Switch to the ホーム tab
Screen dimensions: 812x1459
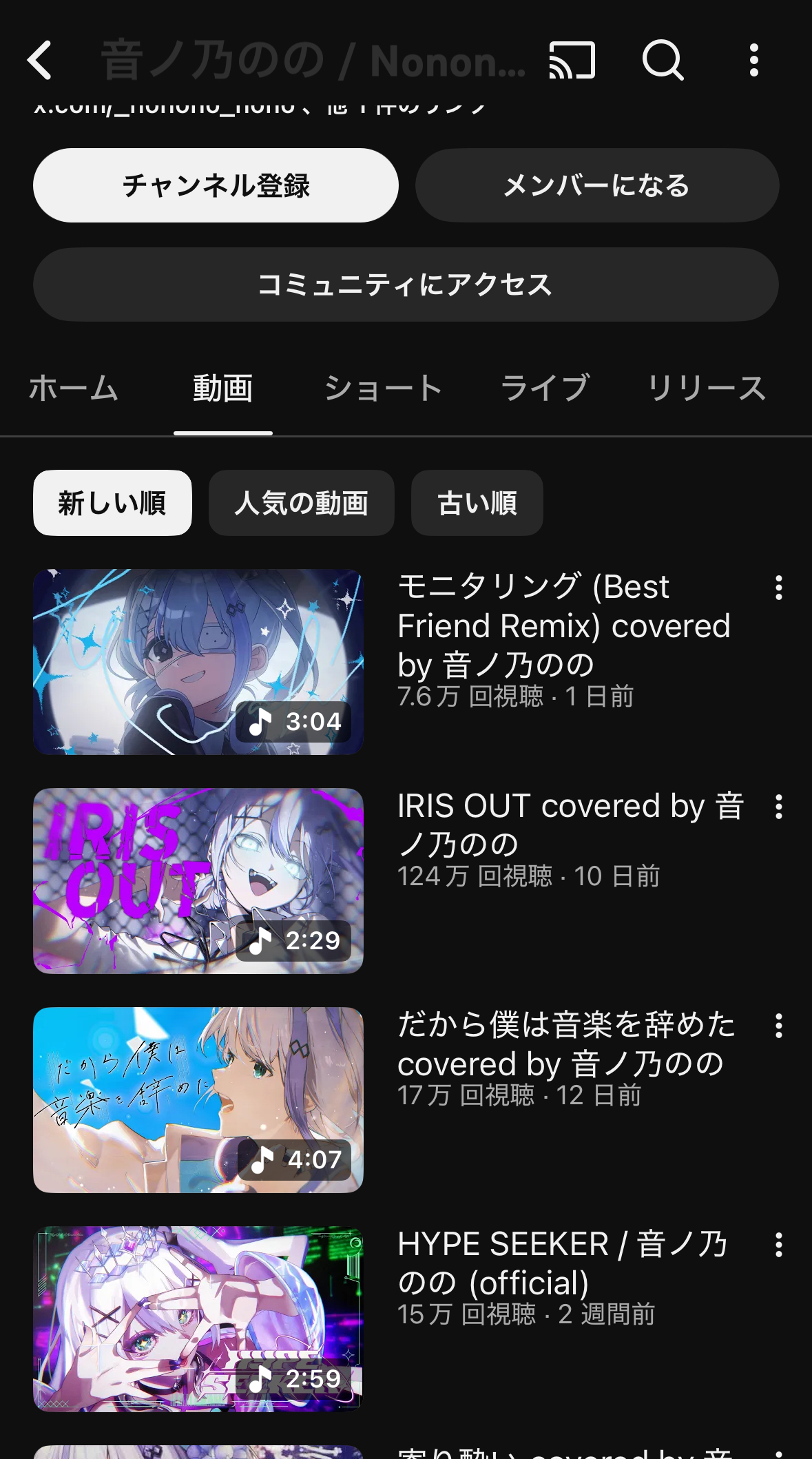click(74, 388)
